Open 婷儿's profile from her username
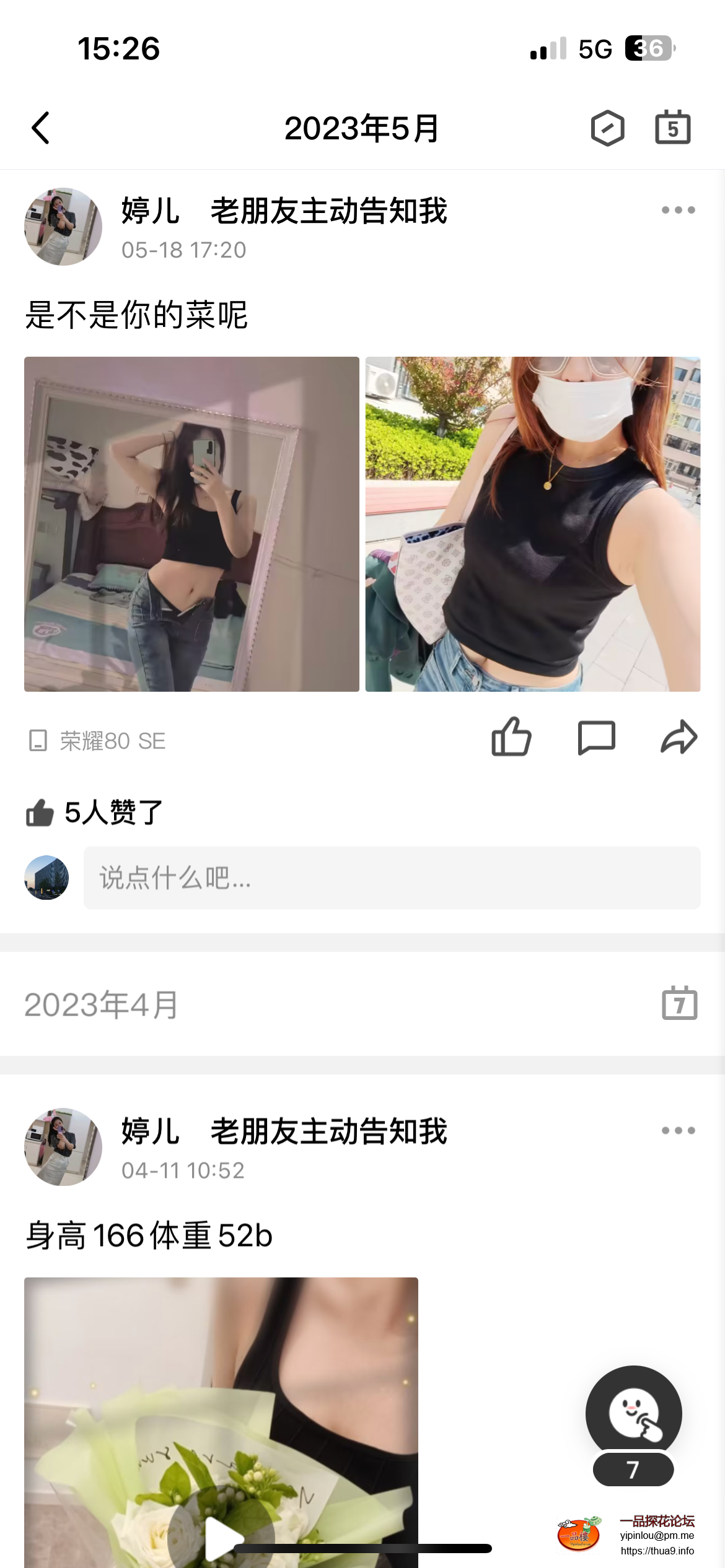Image resolution: width=725 pixels, height=1568 pixels. [x=151, y=212]
